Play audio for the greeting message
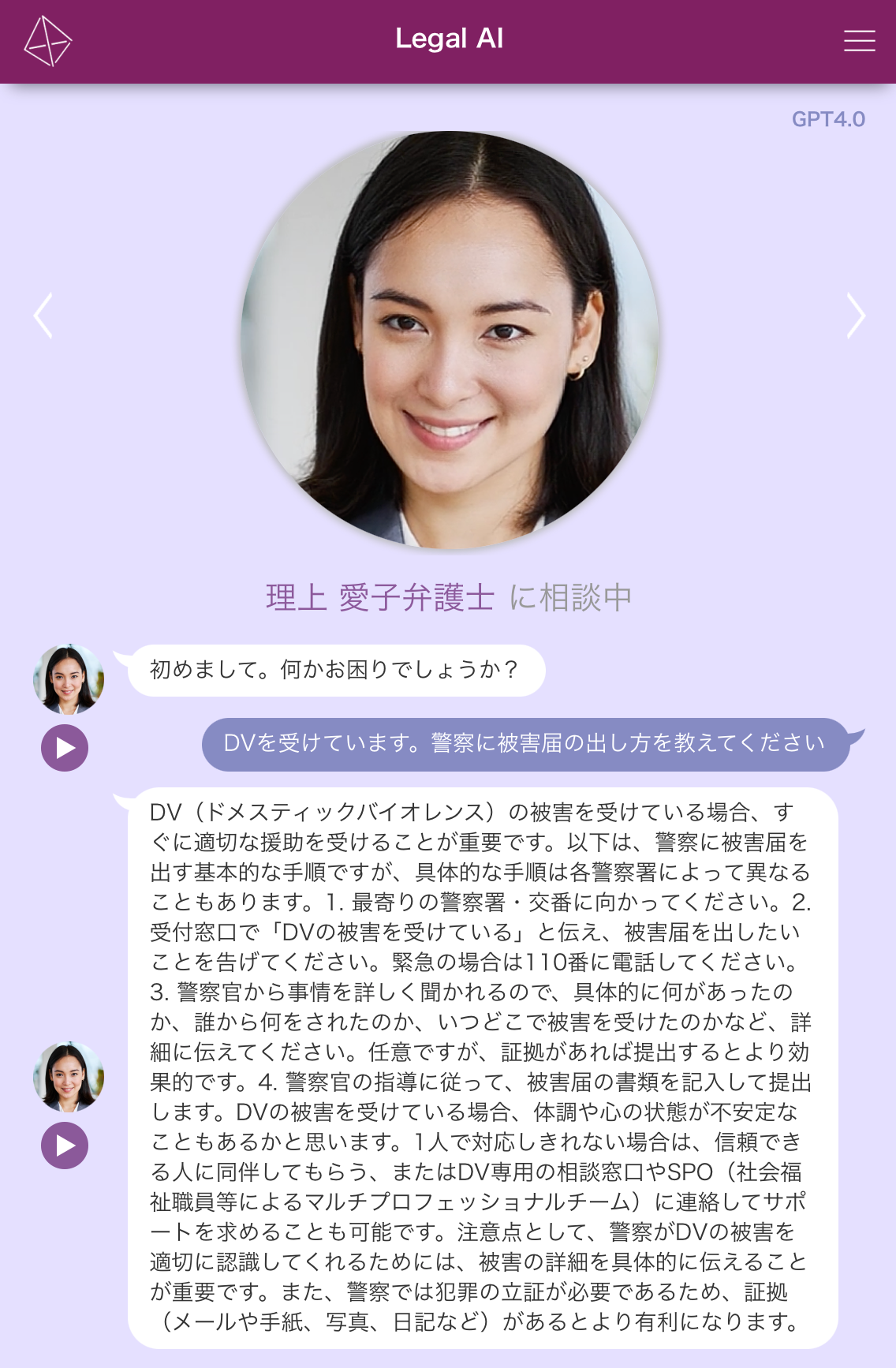The image size is (896, 1368). click(65, 748)
